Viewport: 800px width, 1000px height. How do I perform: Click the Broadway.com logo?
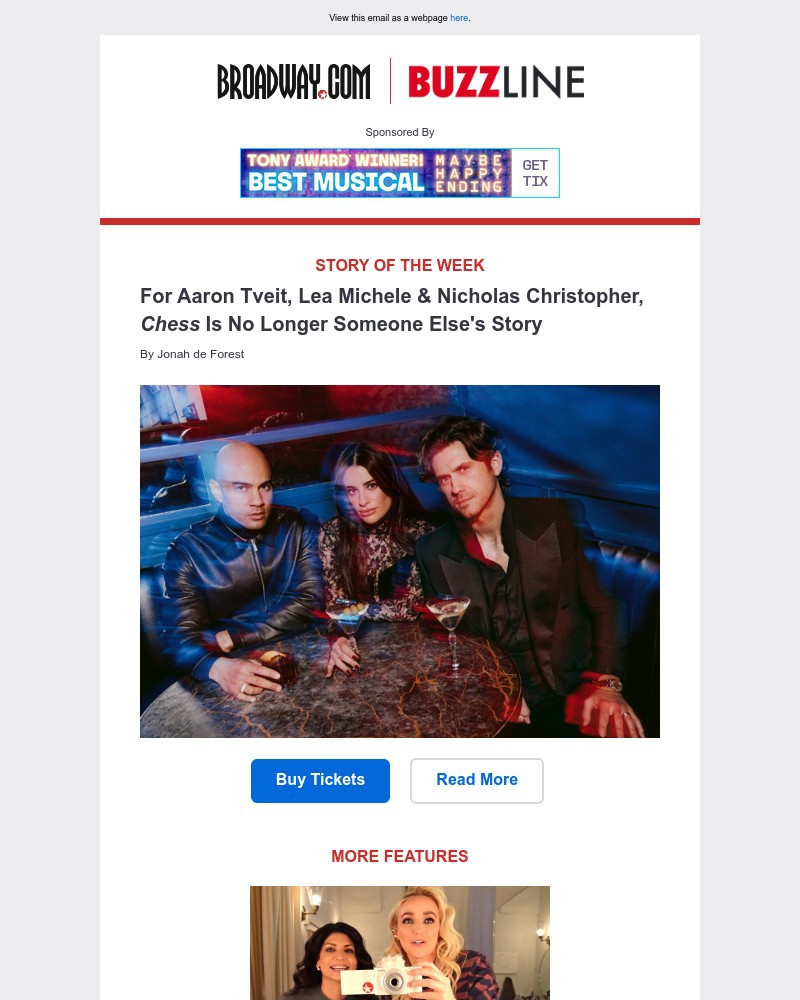pyautogui.click(x=293, y=81)
